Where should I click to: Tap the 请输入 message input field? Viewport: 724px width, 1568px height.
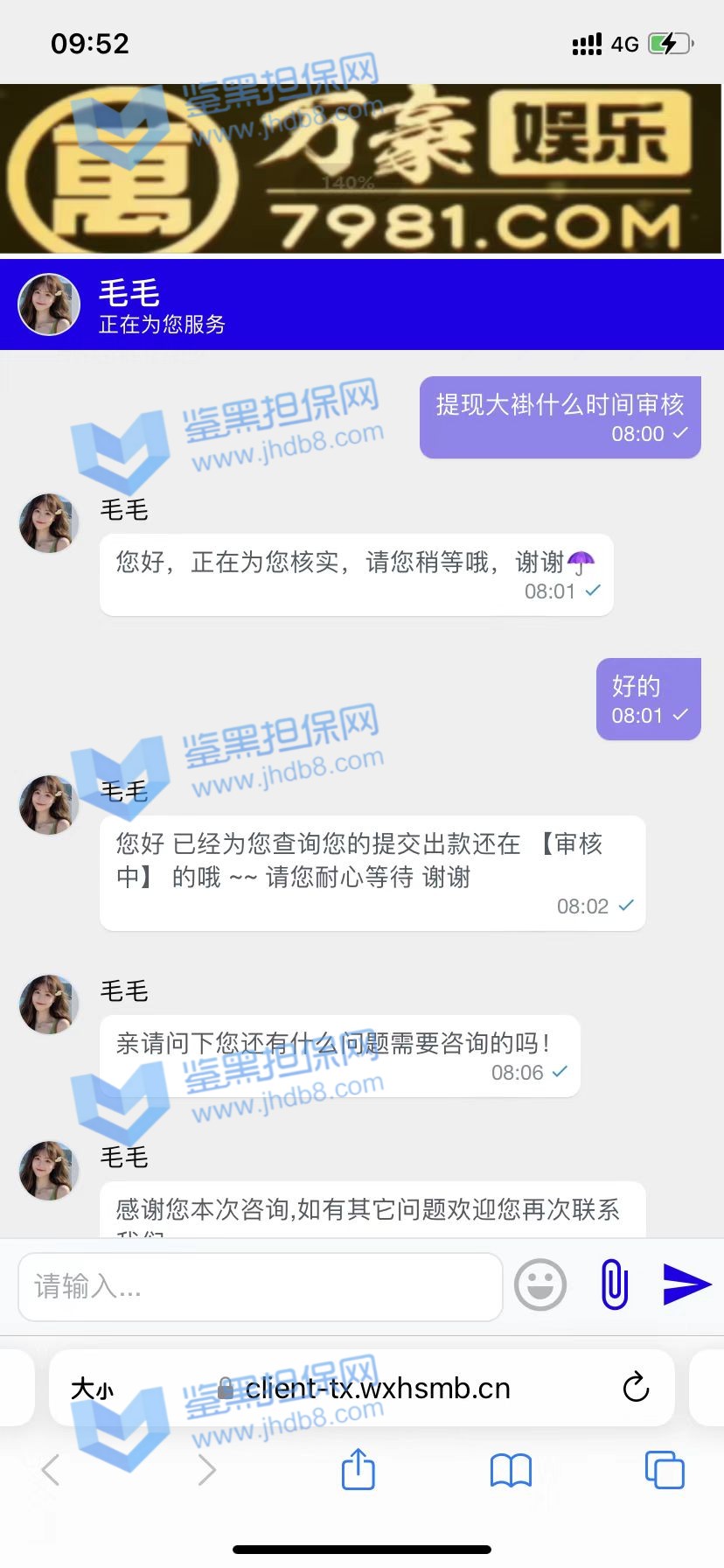point(260,1286)
